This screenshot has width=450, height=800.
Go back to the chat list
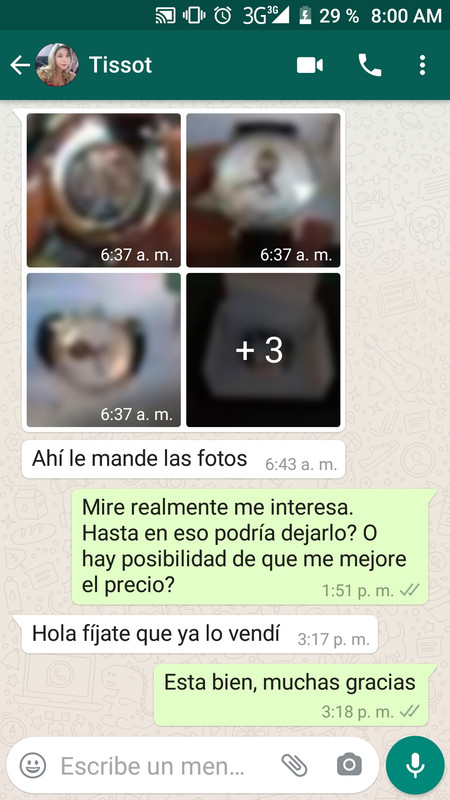[20, 65]
